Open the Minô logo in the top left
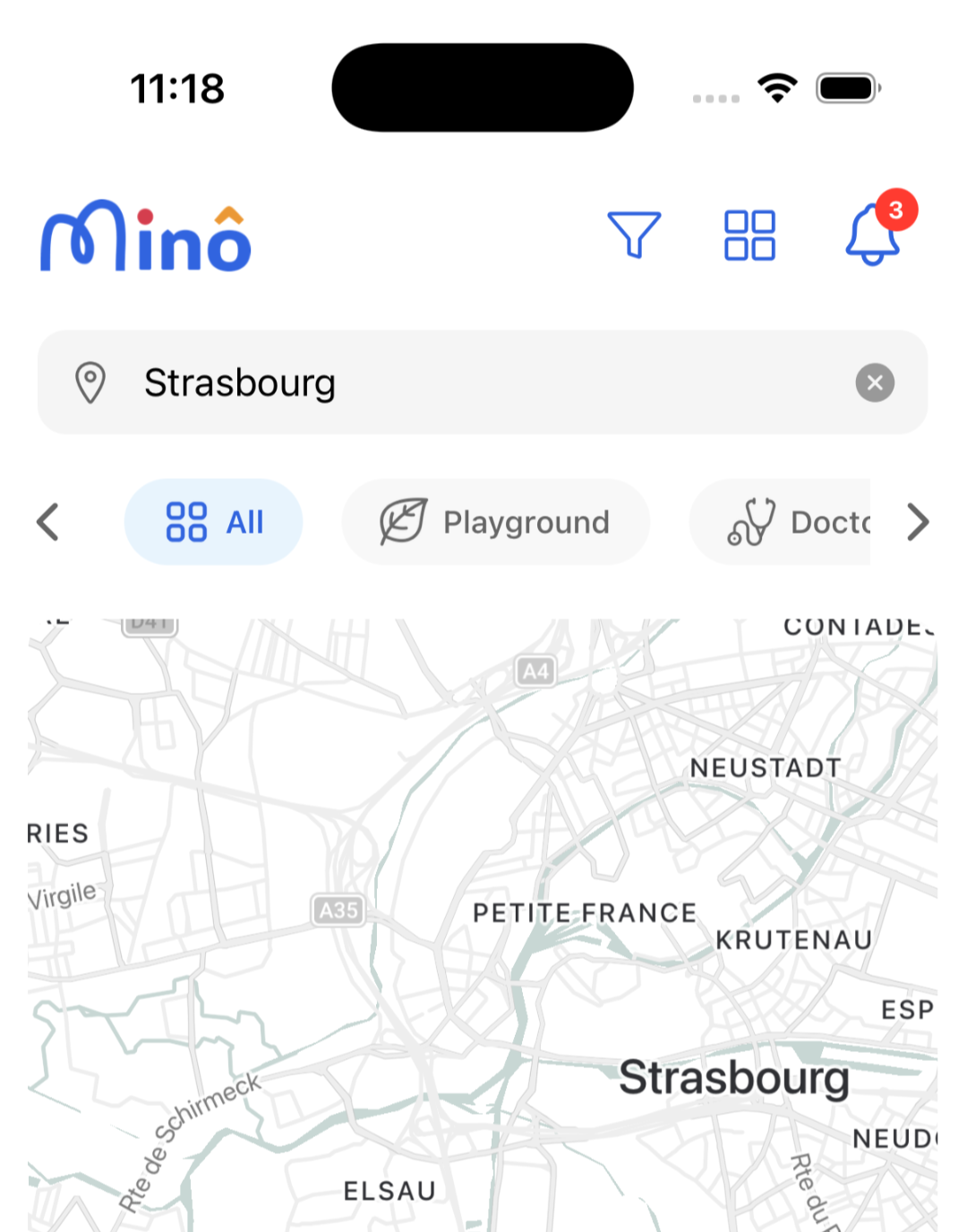The image size is (967, 1232). (145, 235)
